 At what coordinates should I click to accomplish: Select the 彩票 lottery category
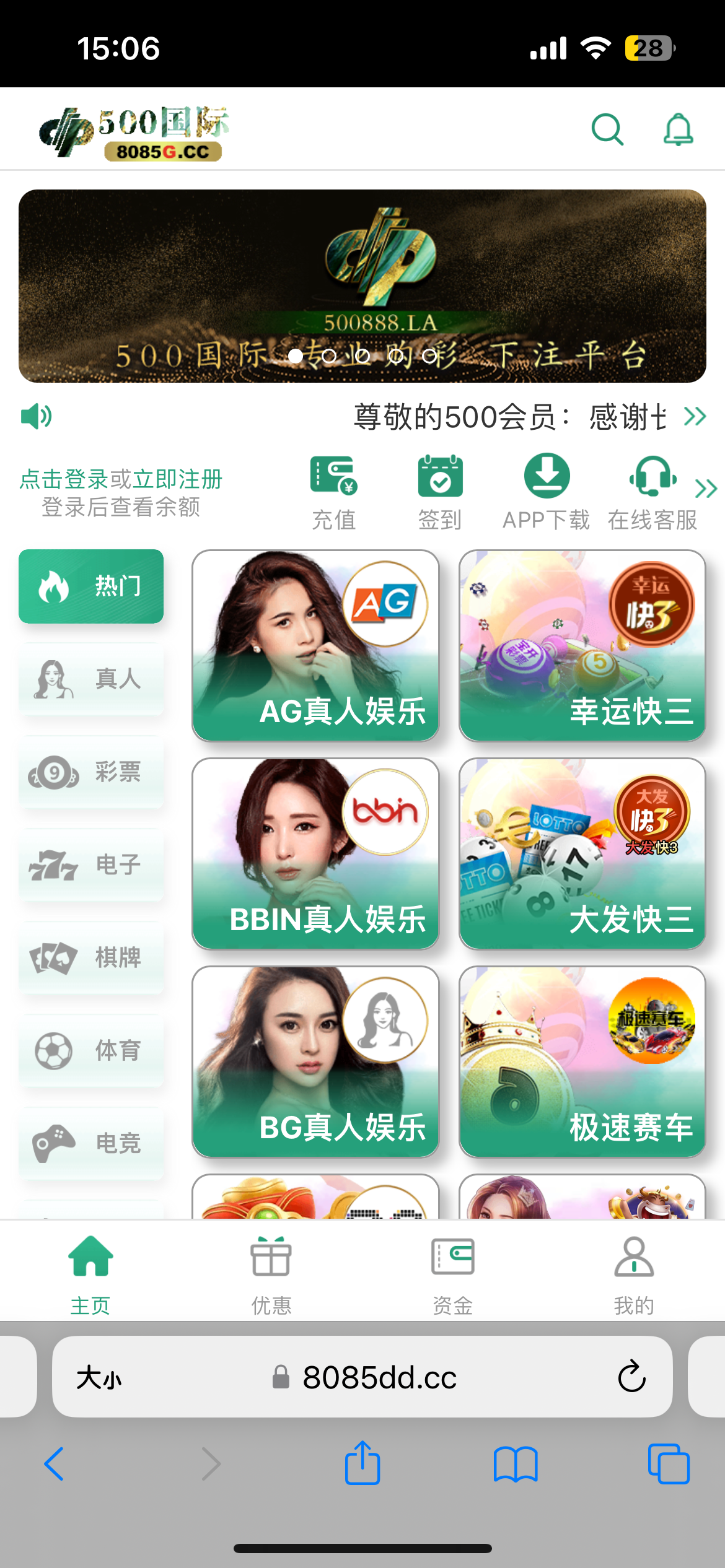click(x=91, y=772)
